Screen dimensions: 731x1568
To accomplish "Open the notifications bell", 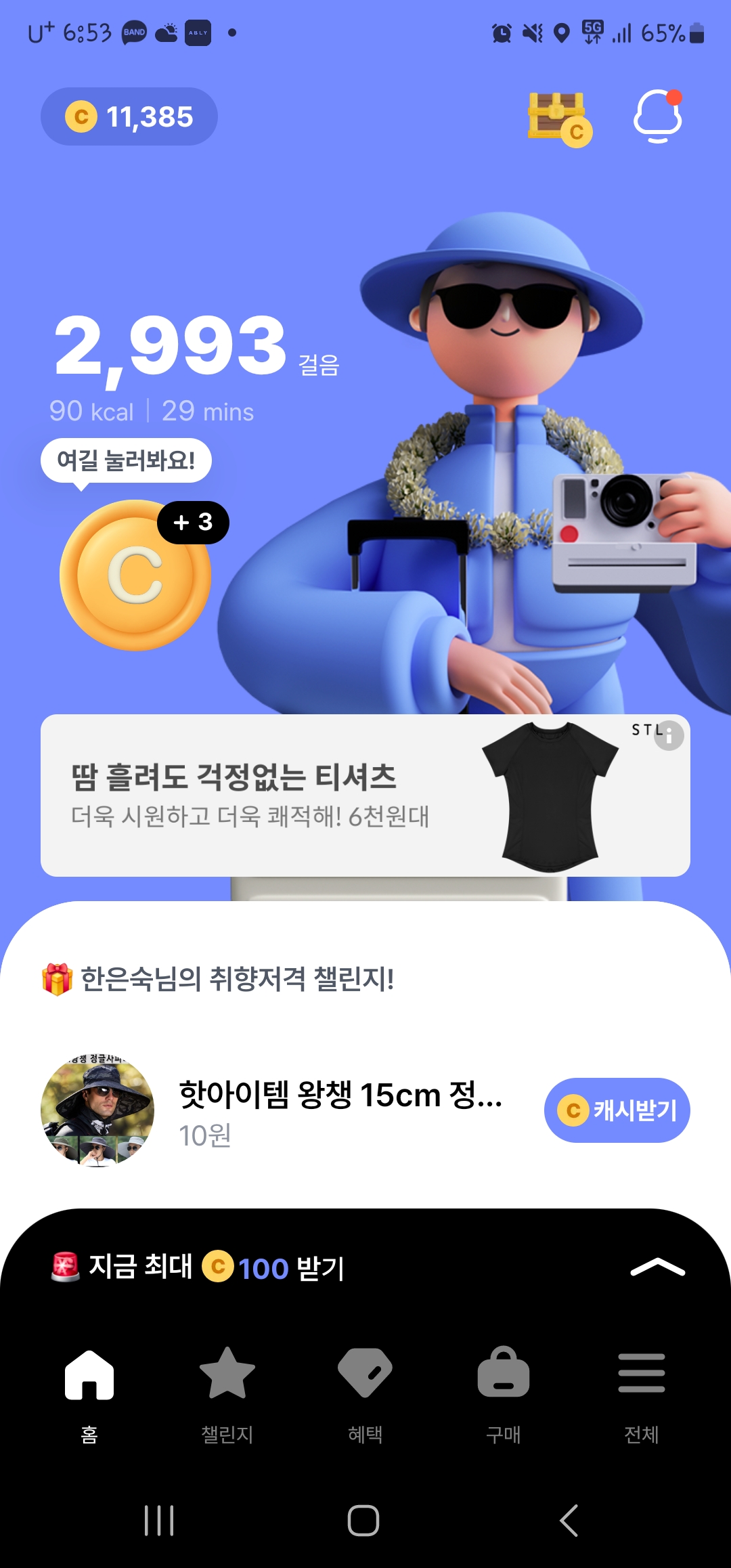I will [x=657, y=117].
